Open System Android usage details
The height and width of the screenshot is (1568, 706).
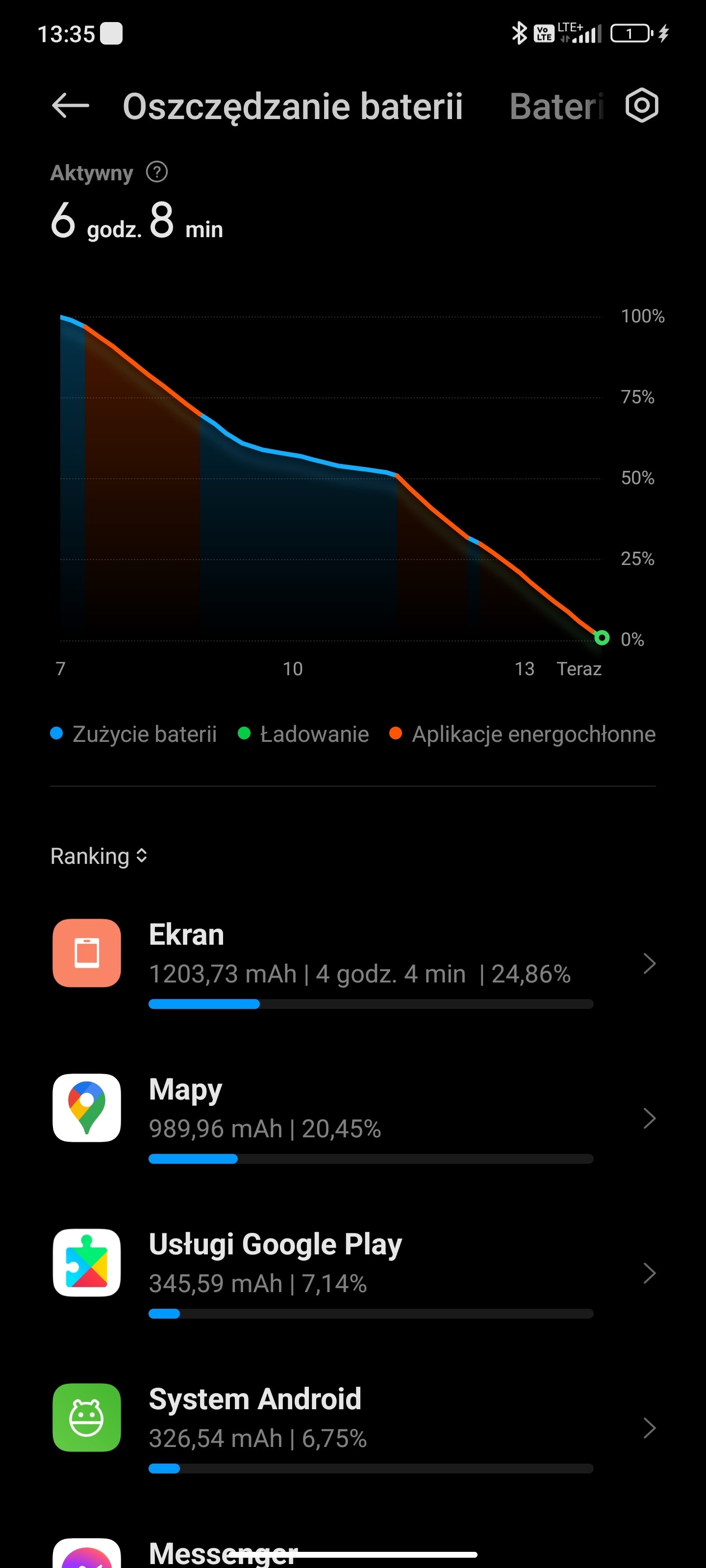click(353, 1427)
